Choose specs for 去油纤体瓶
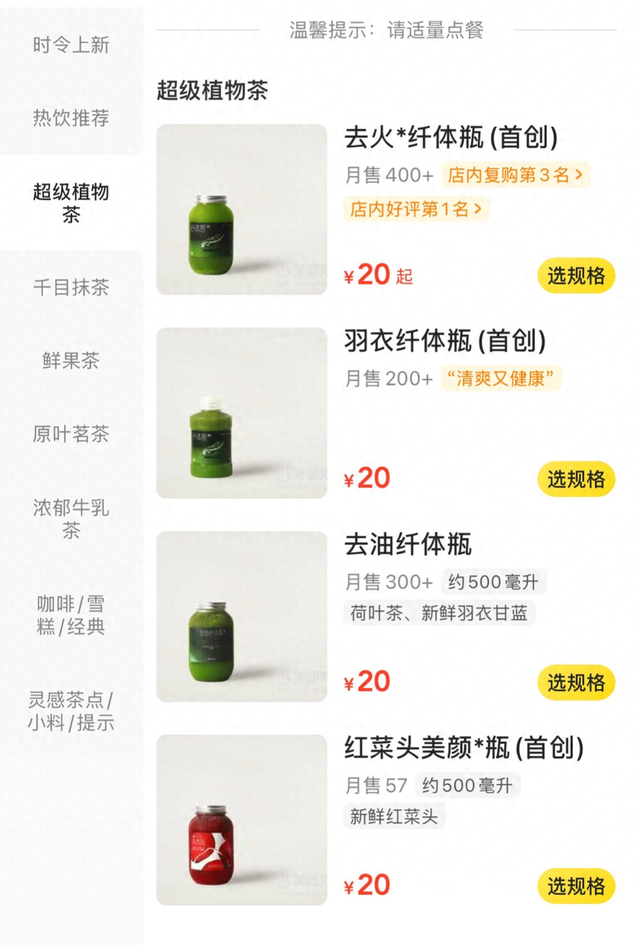The width and height of the screenshot is (640, 945). [577, 683]
